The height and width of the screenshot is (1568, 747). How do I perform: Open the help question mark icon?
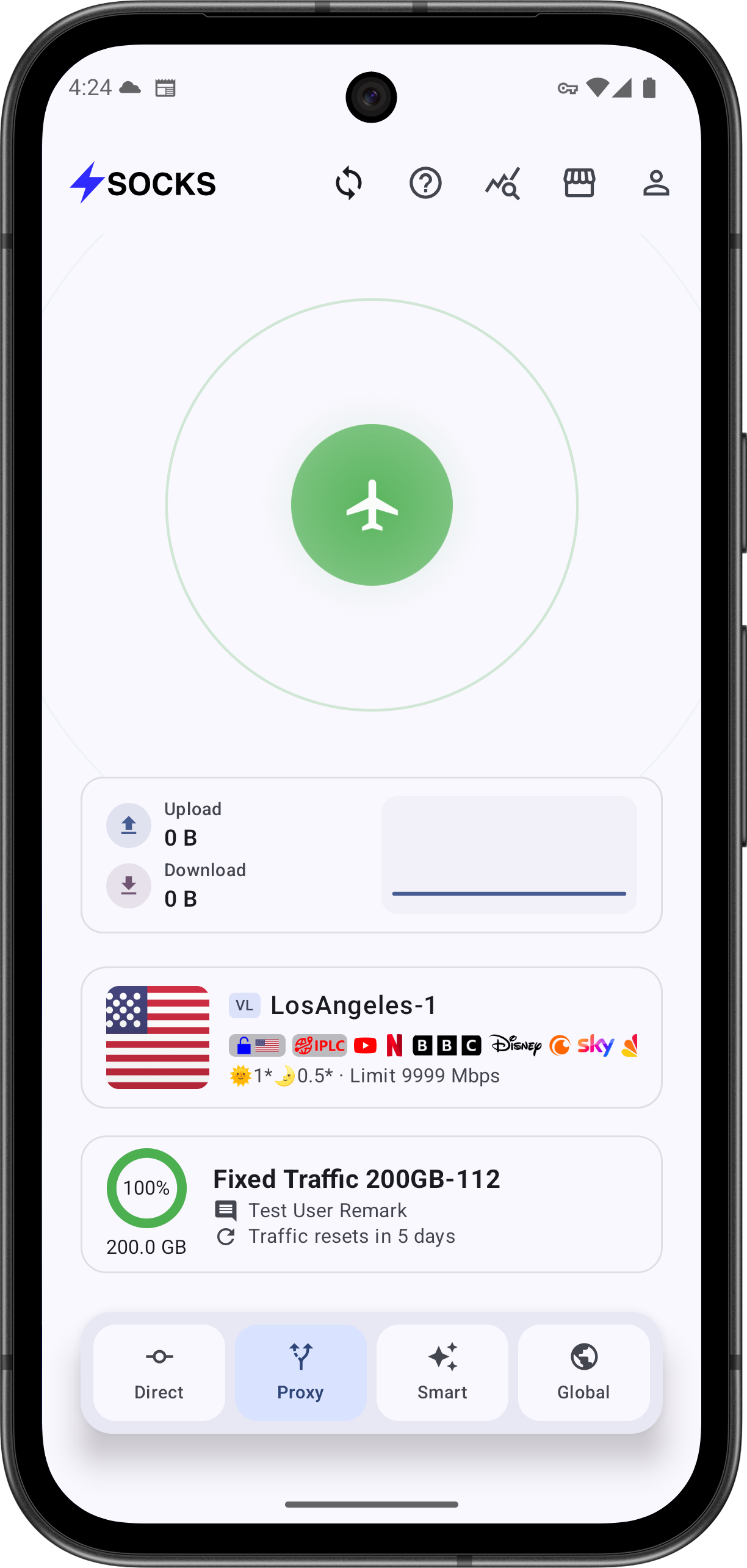point(425,183)
